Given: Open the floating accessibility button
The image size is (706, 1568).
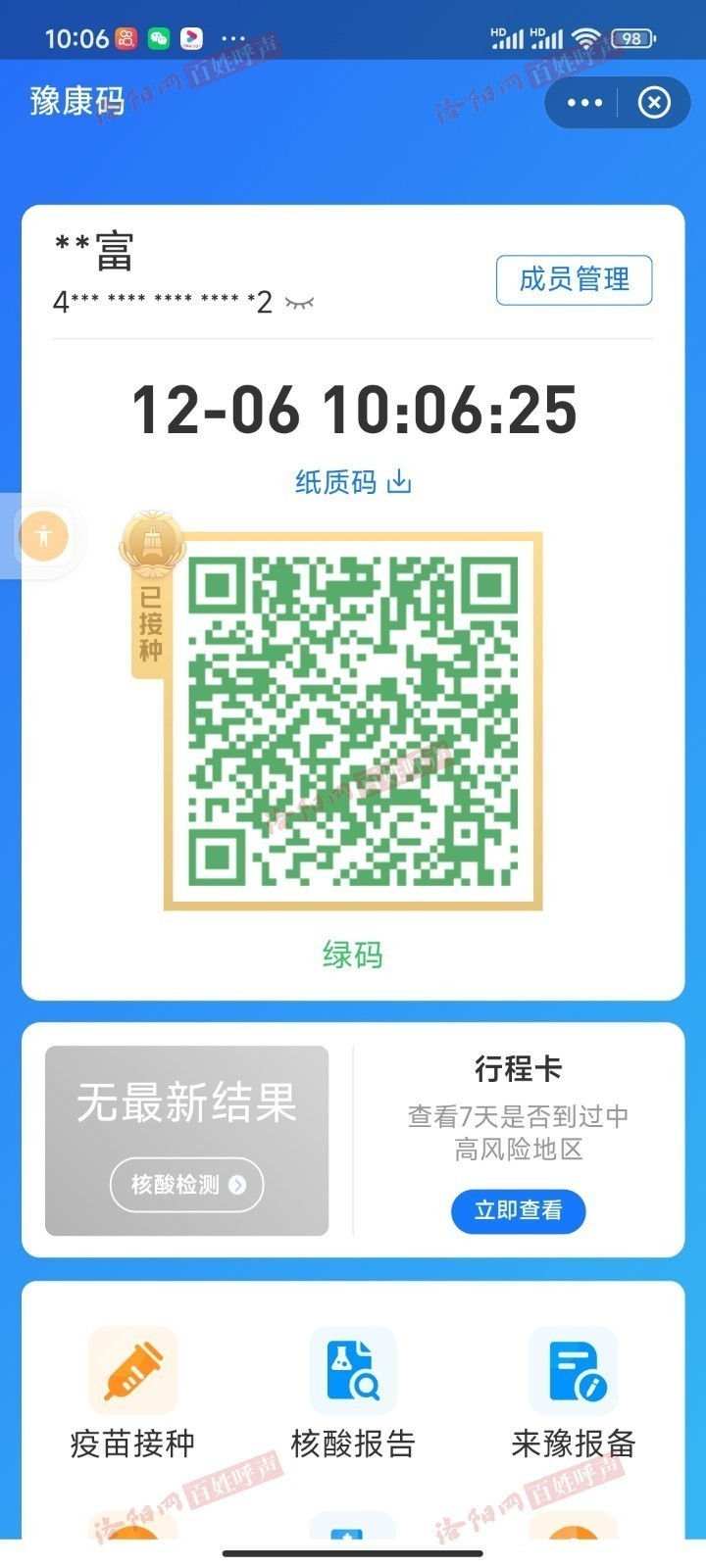Looking at the screenshot, I should pos(44,536).
